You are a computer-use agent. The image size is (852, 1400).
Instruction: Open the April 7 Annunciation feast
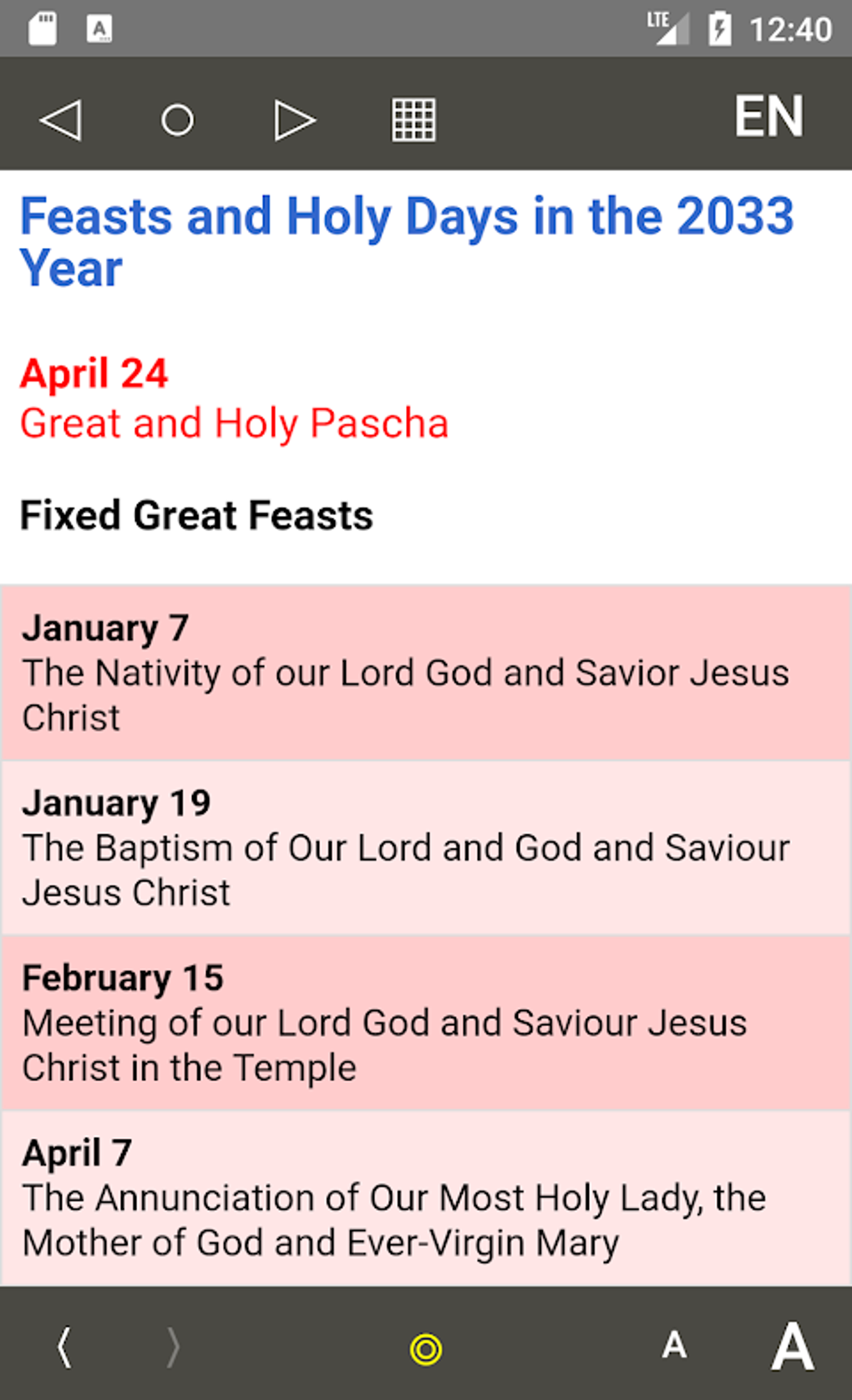pyautogui.click(x=426, y=1198)
